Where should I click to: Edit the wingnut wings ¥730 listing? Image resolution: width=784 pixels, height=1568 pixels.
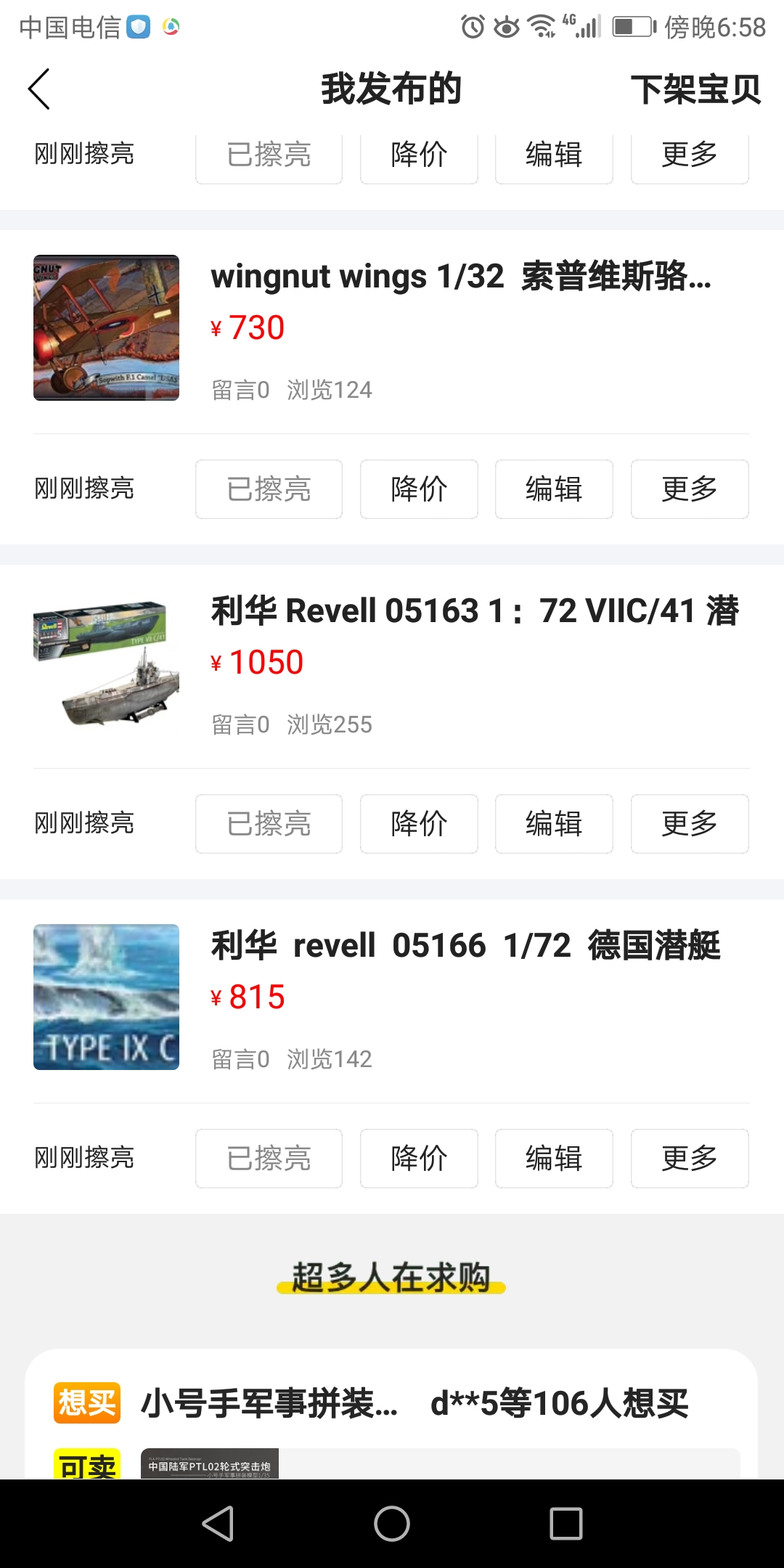[554, 489]
